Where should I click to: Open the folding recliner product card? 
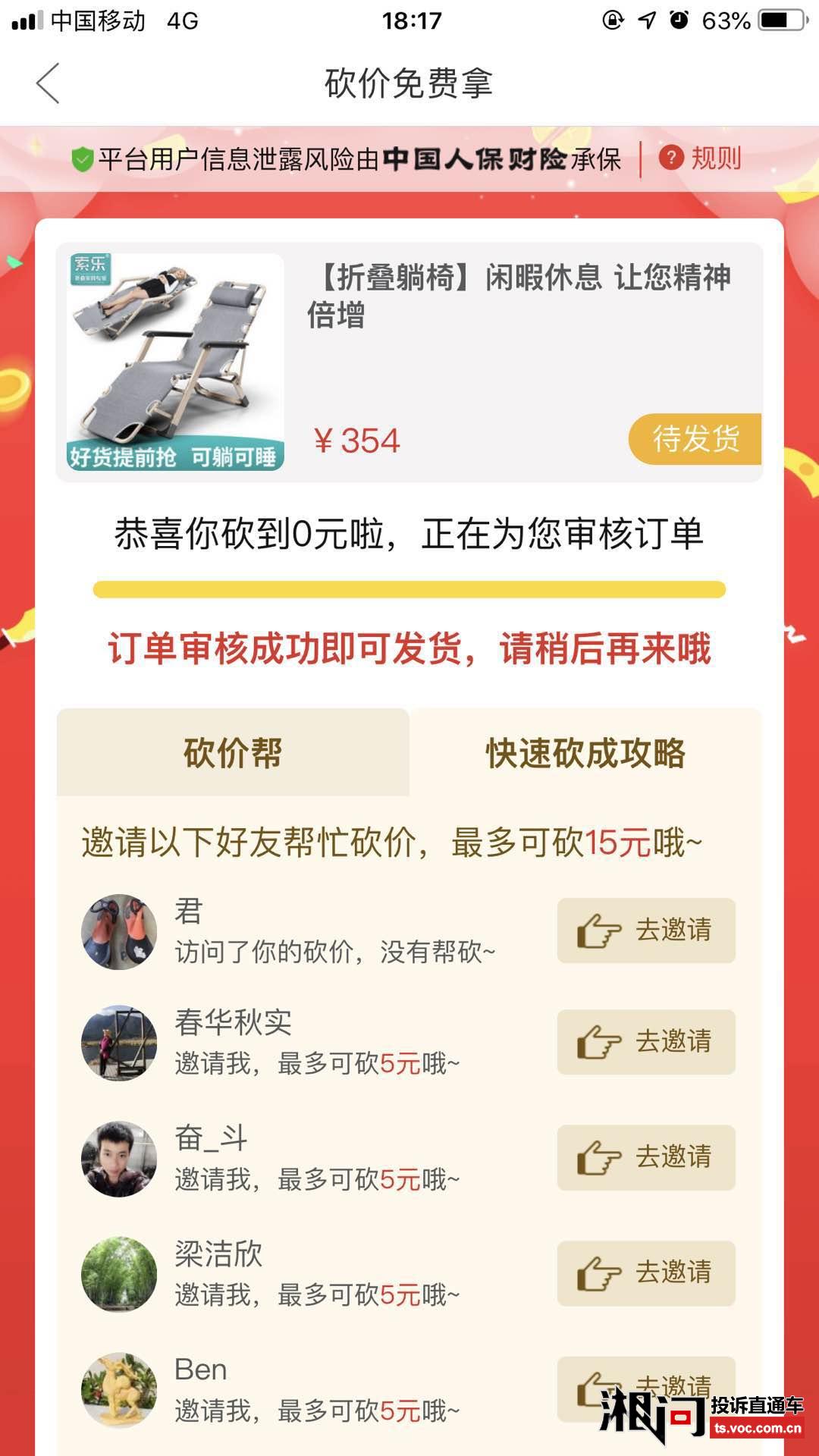pyautogui.click(x=409, y=362)
